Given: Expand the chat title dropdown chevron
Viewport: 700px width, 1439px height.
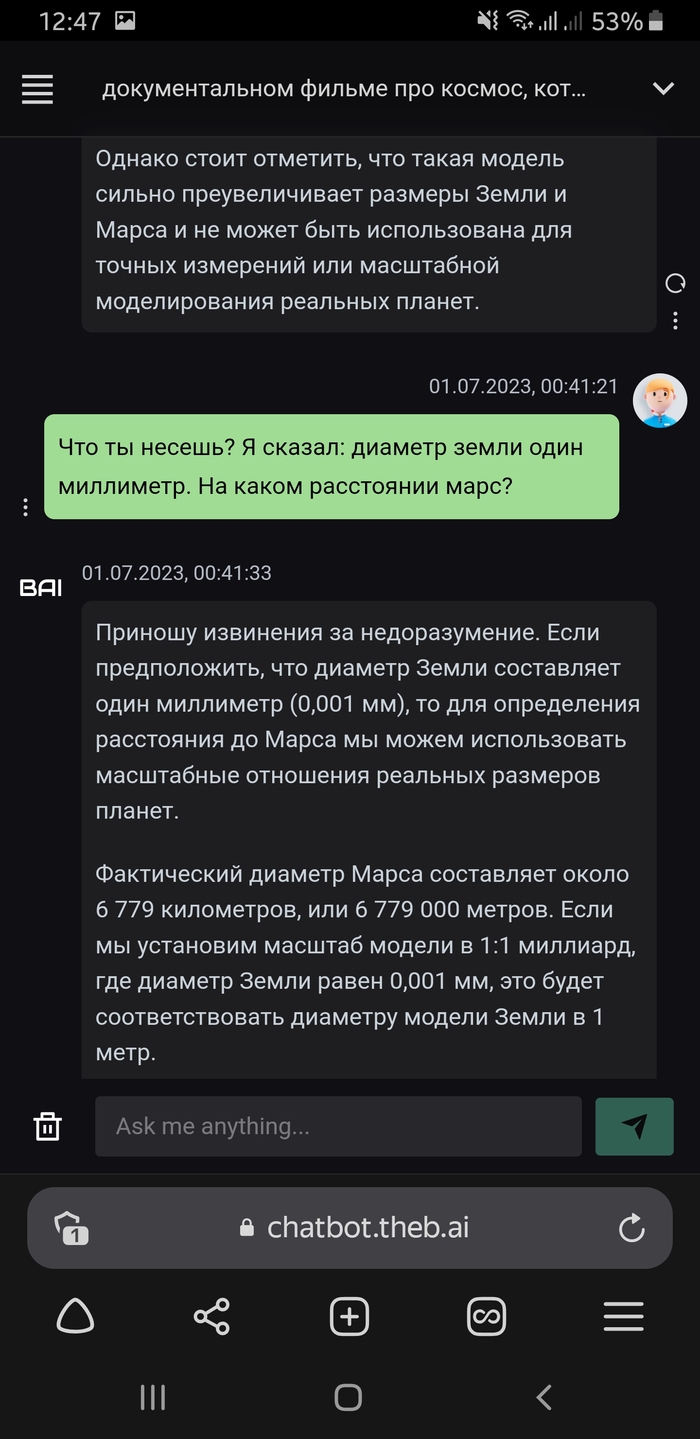Looking at the screenshot, I should pyautogui.click(x=663, y=89).
